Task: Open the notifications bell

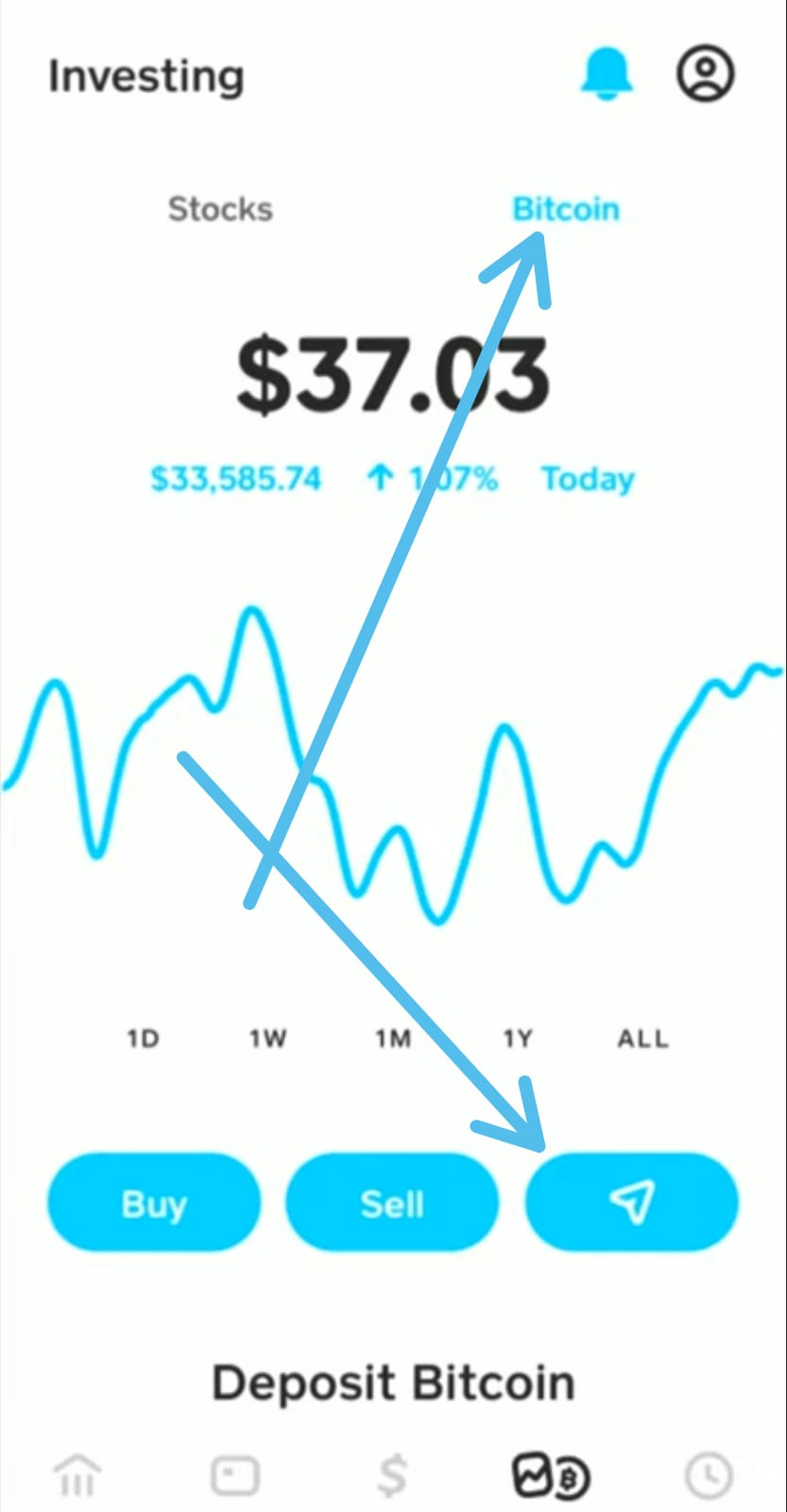Action: [606, 74]
